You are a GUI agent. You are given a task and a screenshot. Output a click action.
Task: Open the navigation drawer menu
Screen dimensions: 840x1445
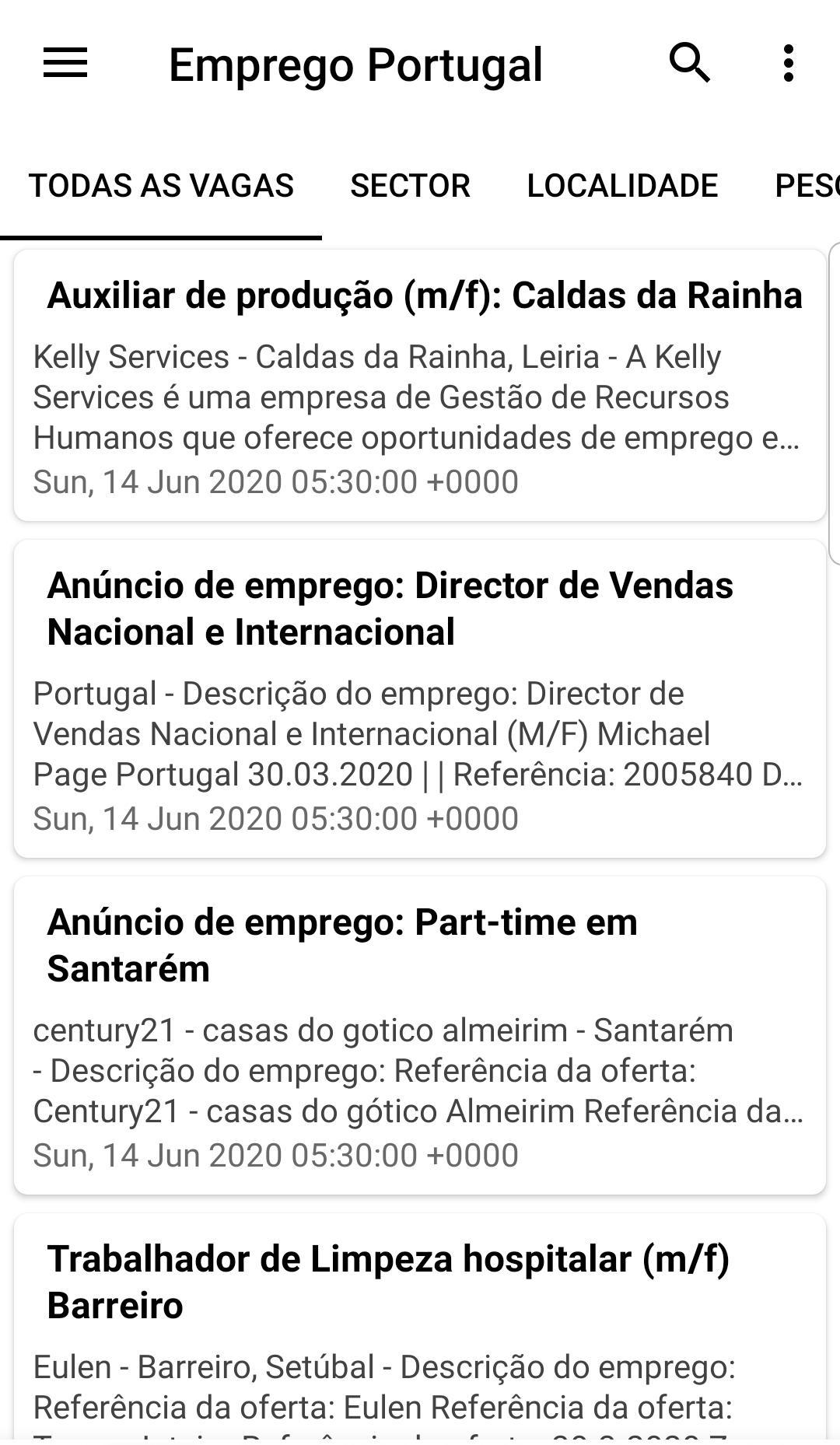[x=65, y=63]
